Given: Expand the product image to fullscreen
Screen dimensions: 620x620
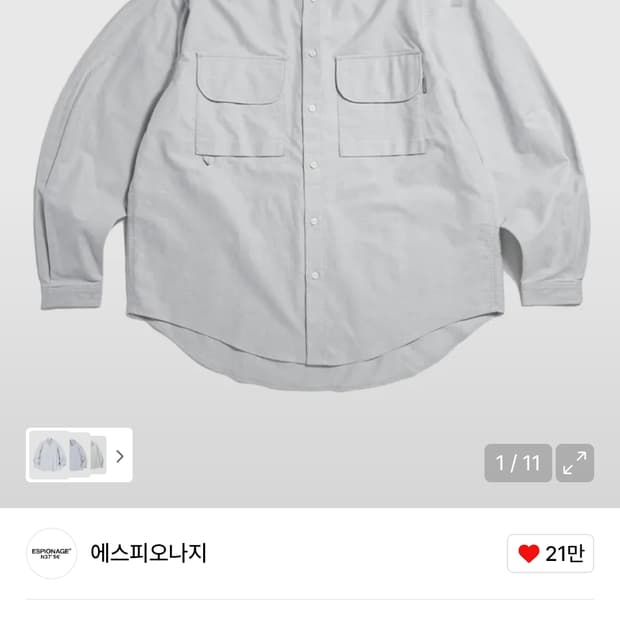Looking at the screenshot, I should point(575,463).
